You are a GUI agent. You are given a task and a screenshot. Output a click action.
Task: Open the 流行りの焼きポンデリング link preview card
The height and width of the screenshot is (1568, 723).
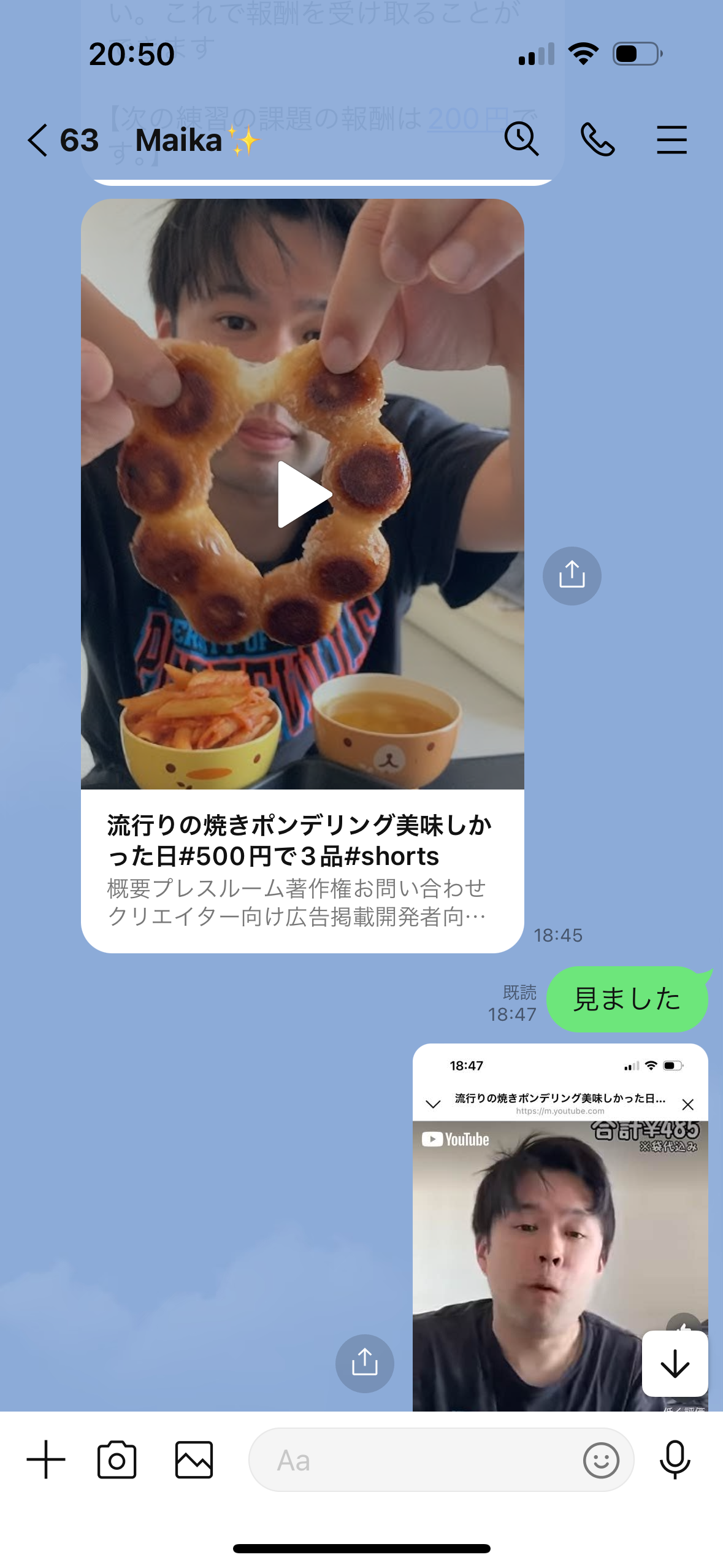(x=302, y=870)
